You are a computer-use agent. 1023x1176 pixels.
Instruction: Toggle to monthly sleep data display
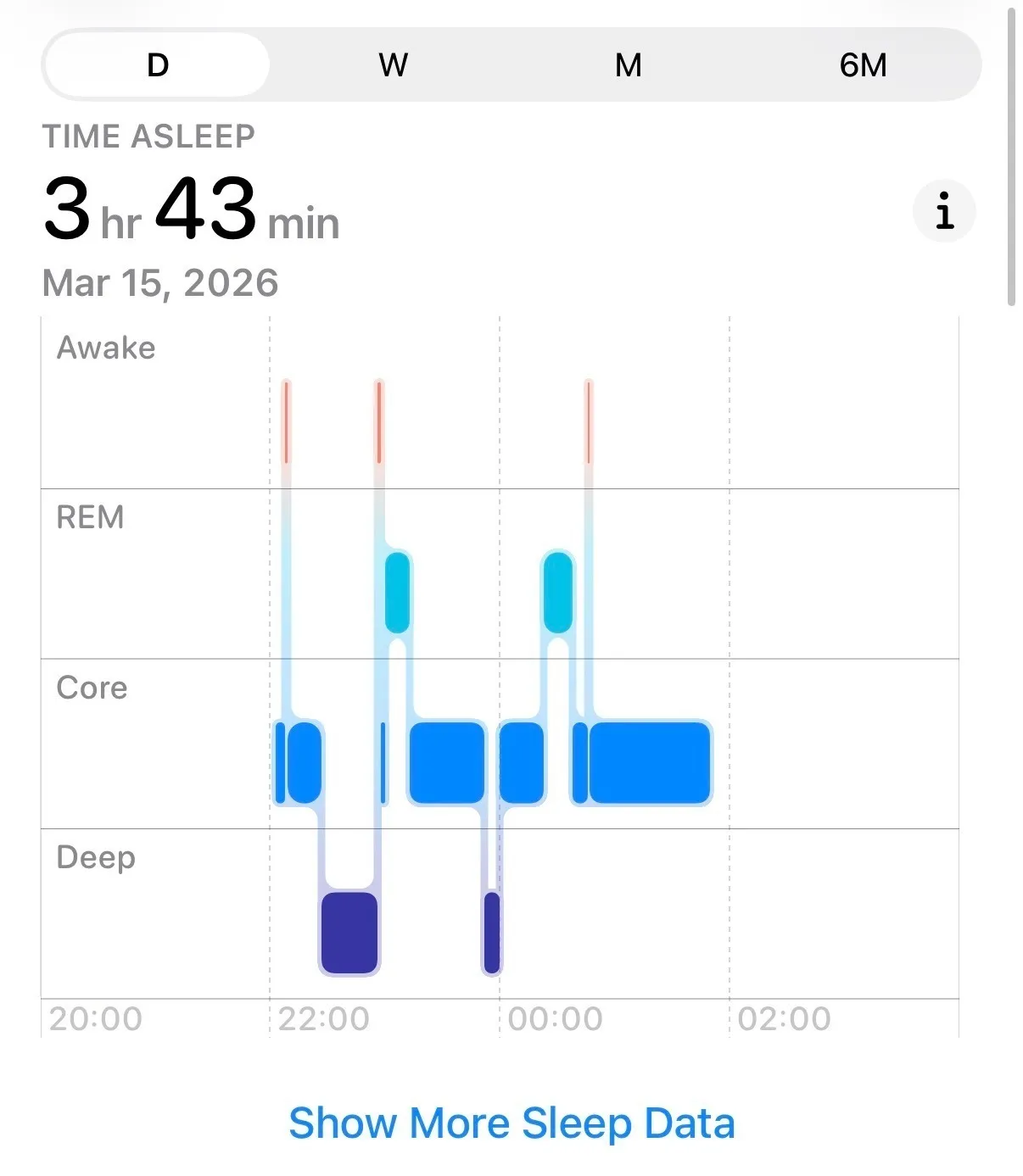[x=629, y=64]
